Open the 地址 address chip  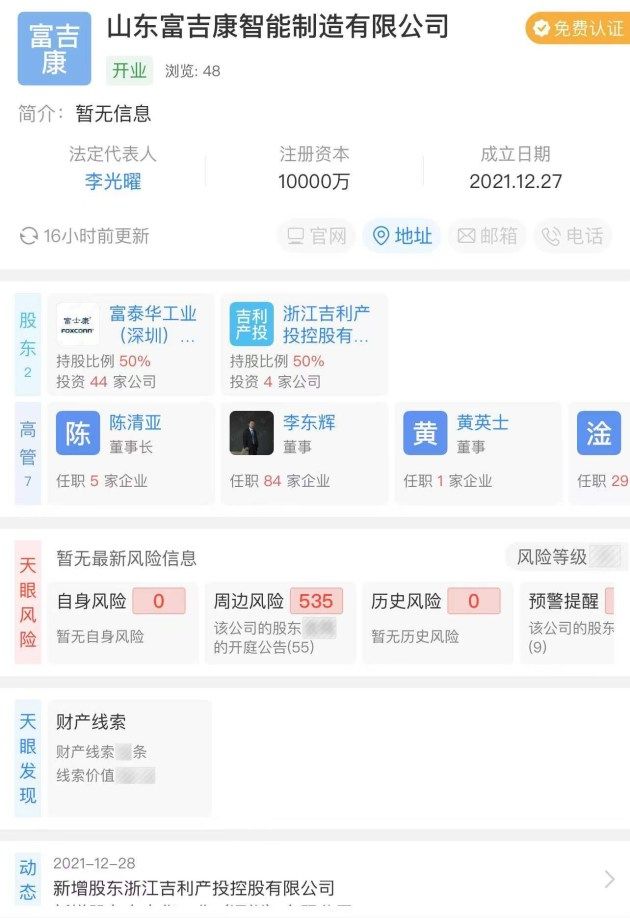tap(402, 236)
